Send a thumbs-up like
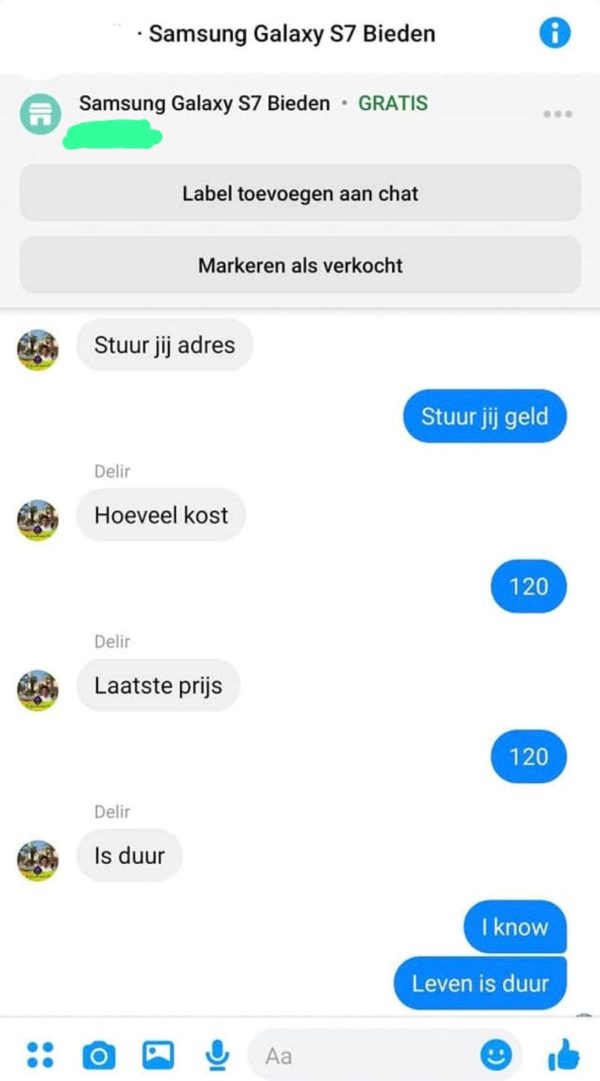Viewport: 600px width, 1081px height. [x=563, y=1053]
